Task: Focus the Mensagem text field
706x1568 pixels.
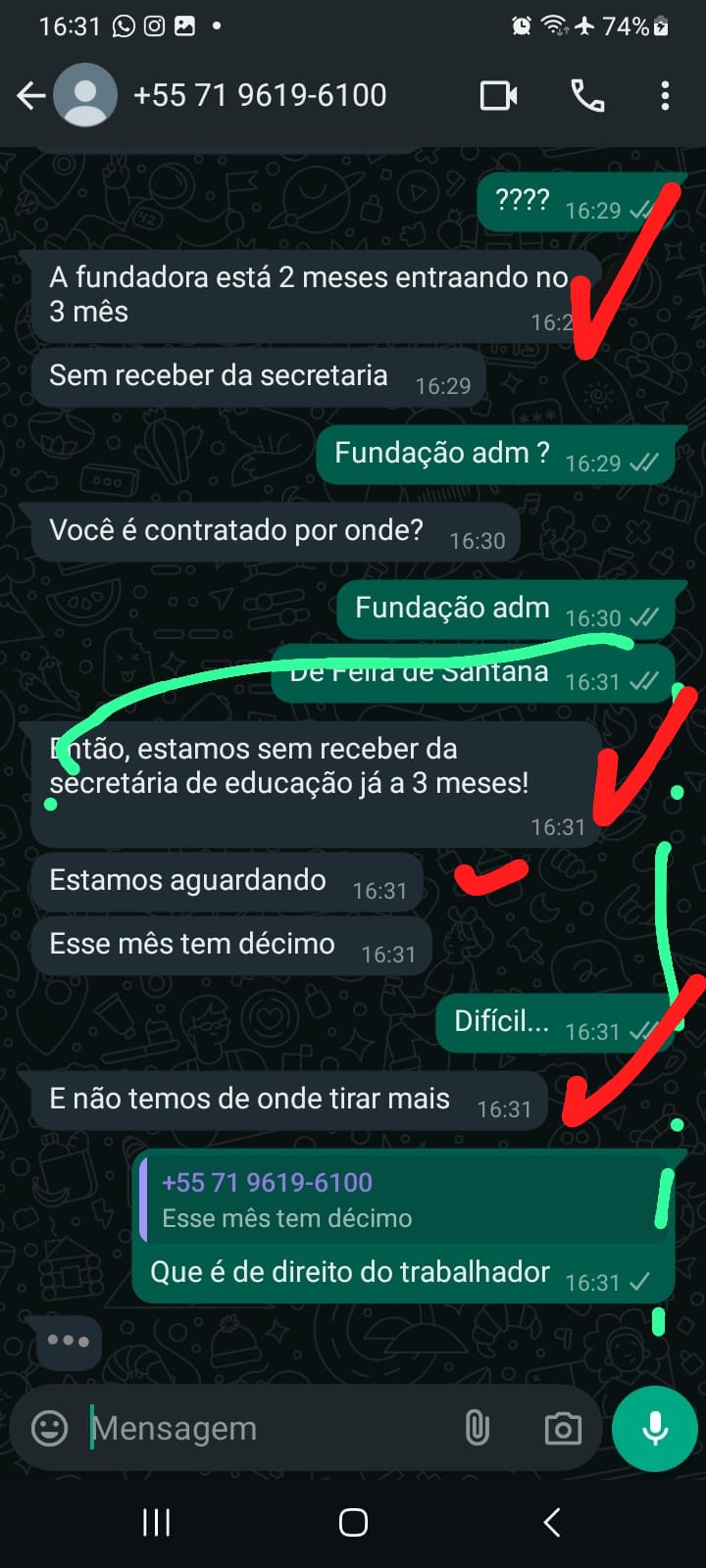Action: [x=265, y=1428]
